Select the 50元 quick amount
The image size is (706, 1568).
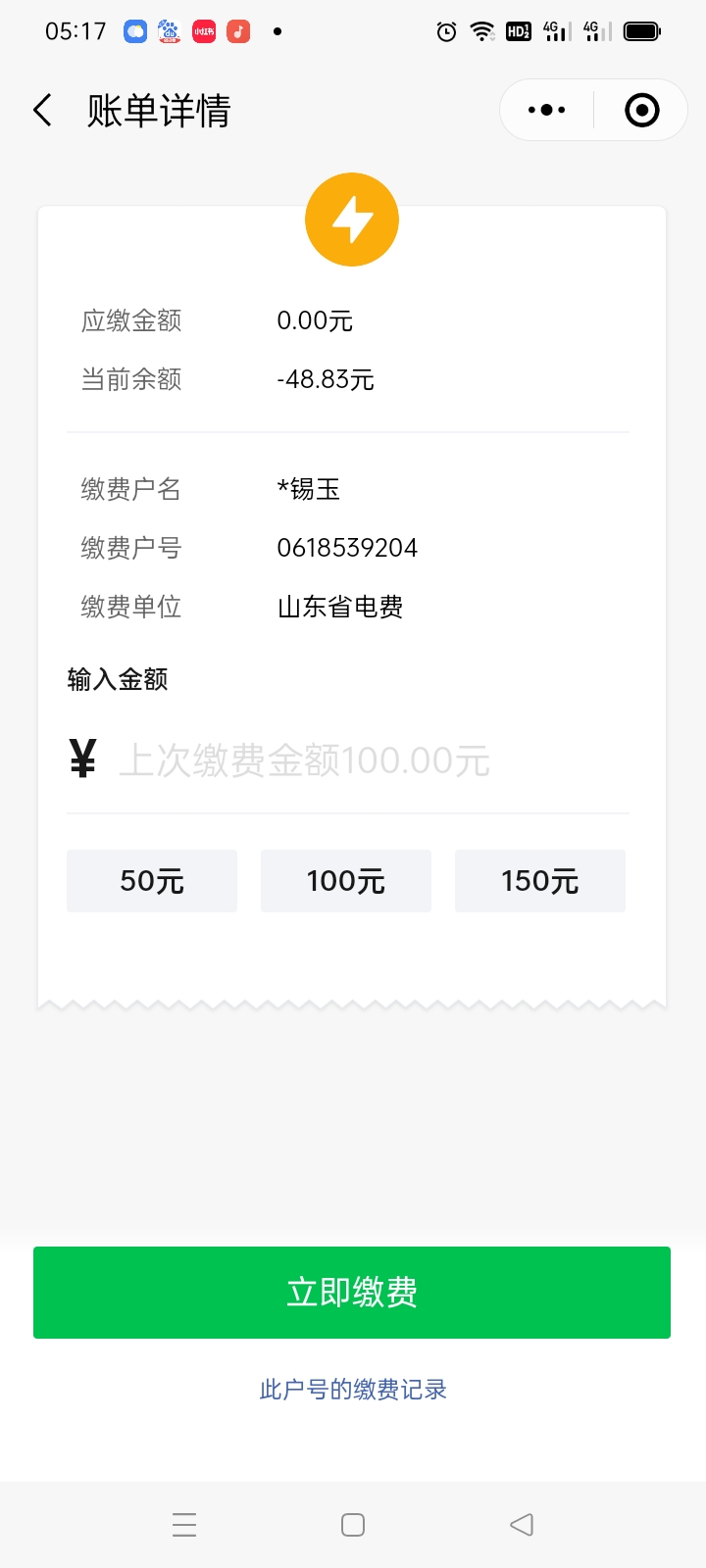click(151, 880)
